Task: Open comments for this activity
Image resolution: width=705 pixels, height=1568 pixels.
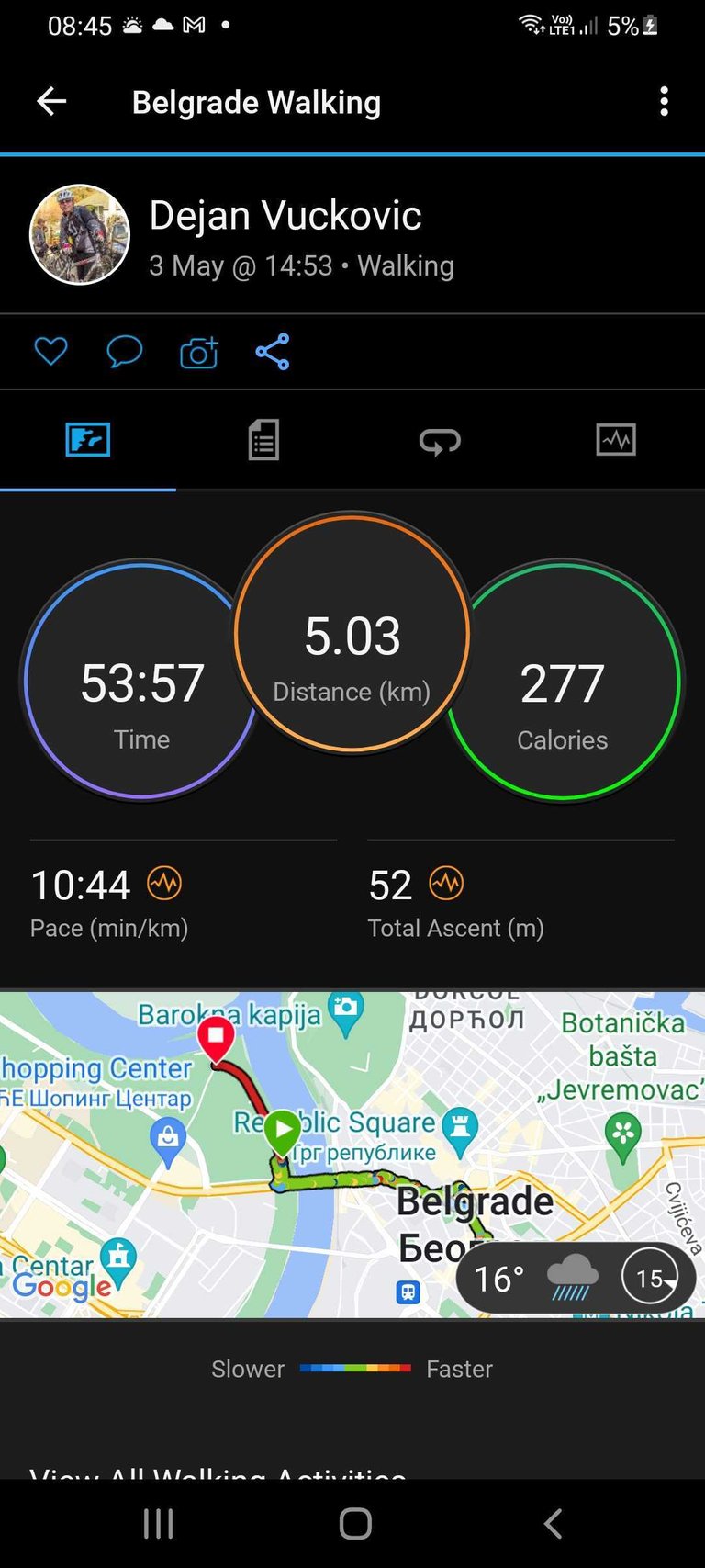Action: coord(124,352)
